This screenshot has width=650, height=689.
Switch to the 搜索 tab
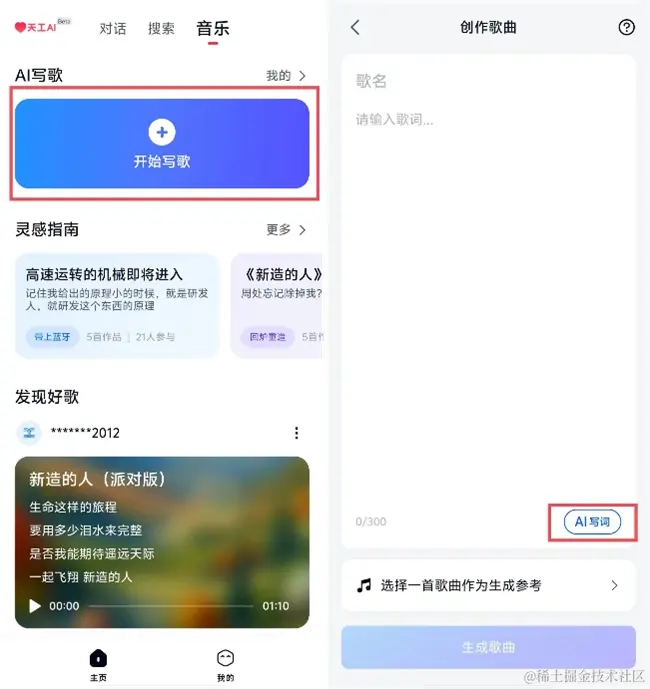coord(161,28)
